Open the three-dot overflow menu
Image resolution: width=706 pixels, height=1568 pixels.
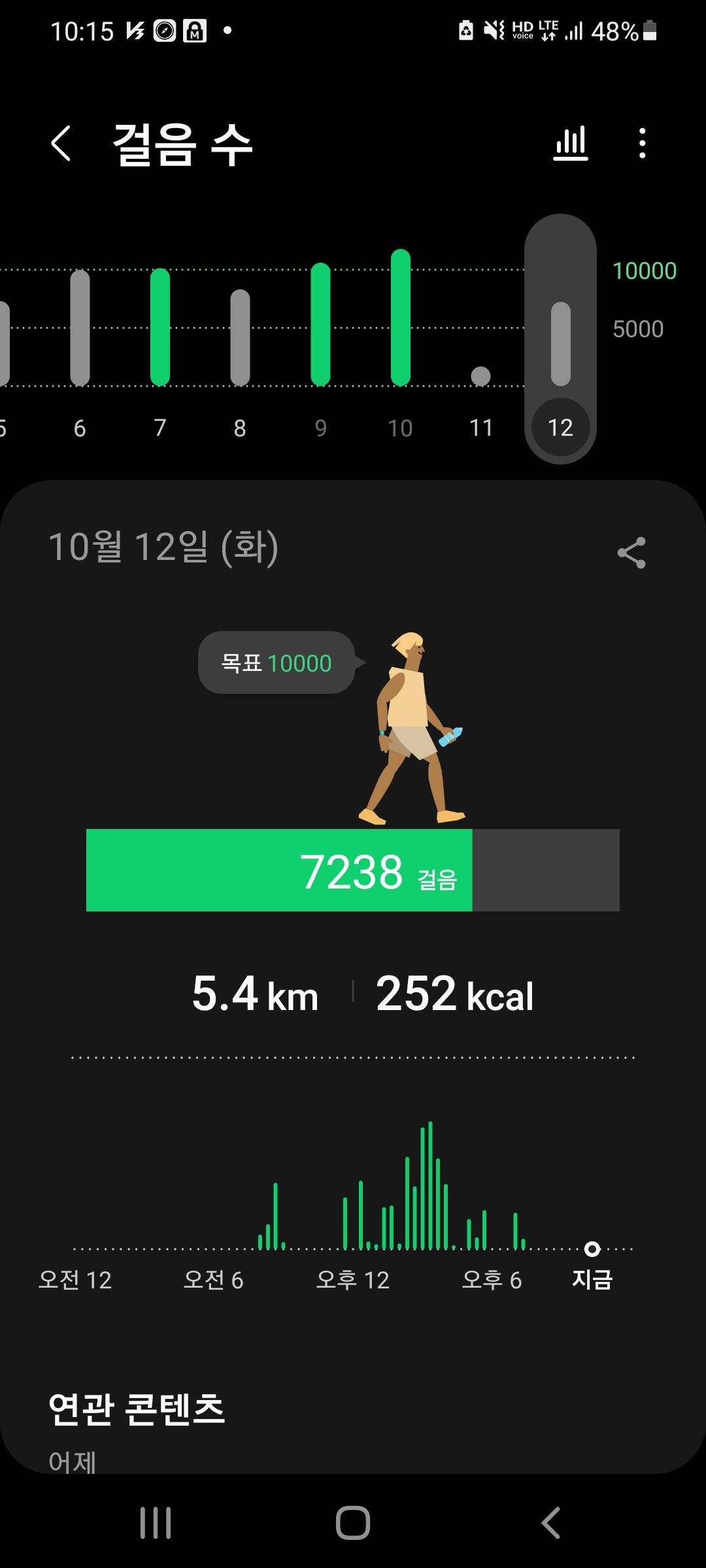(x=643, y=143)
